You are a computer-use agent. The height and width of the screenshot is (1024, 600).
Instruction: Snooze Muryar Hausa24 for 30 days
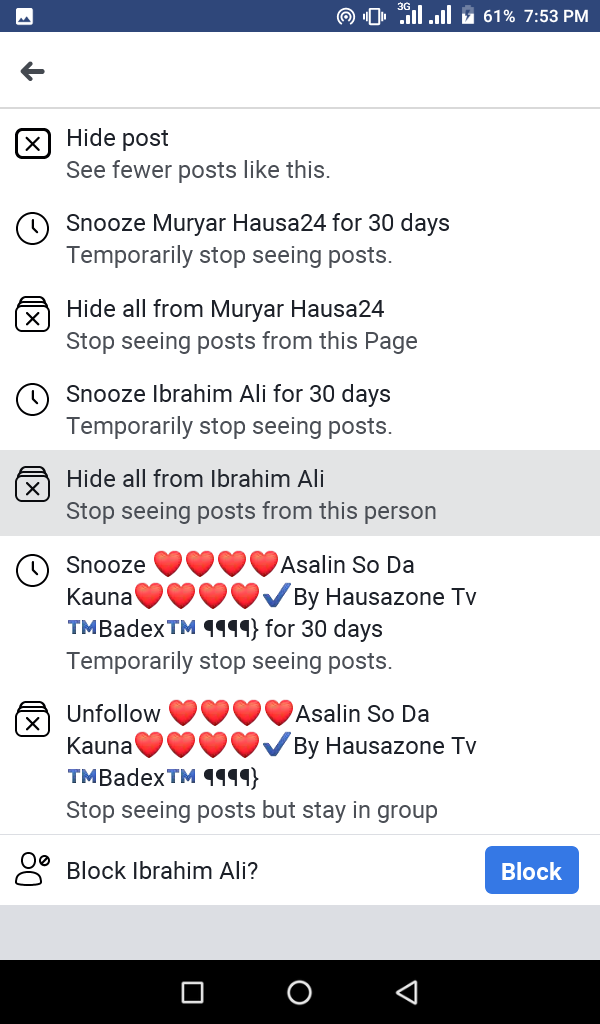tap(300, 238)
